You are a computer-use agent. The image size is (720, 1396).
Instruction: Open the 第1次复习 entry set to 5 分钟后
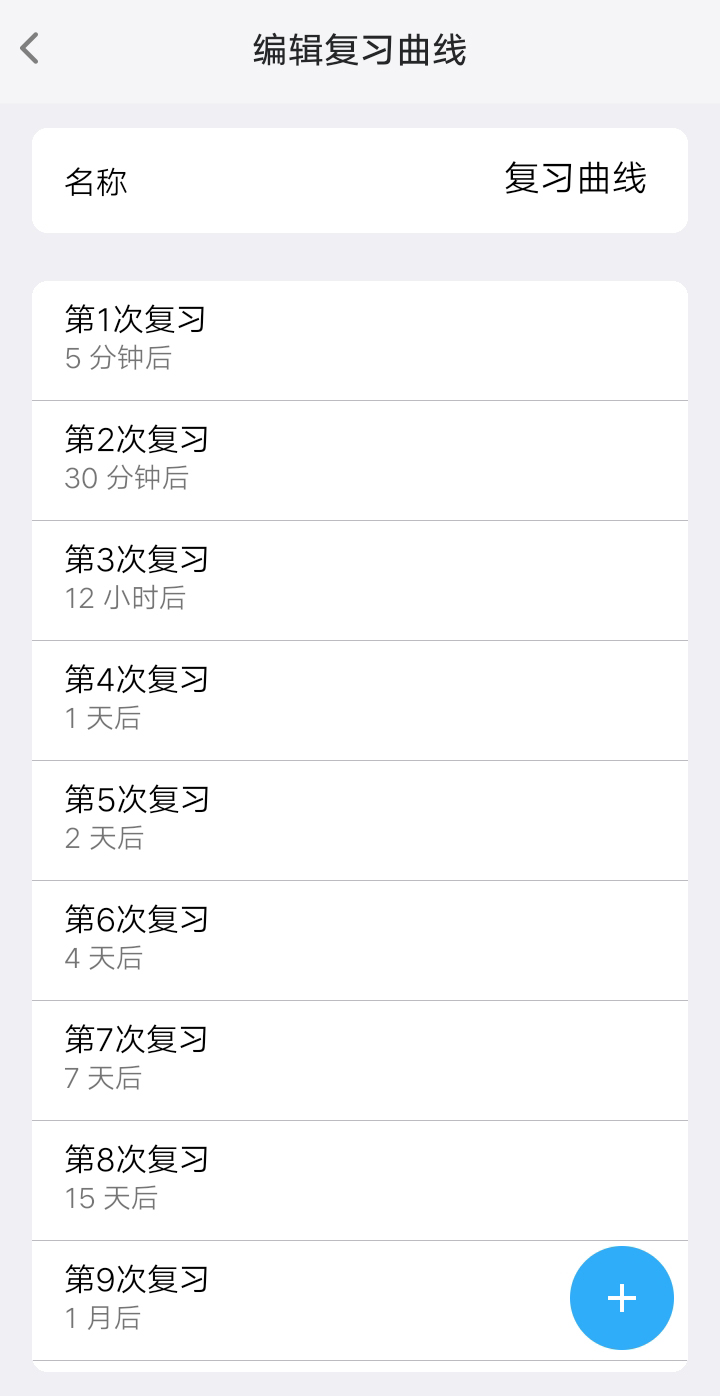coord(360,340)
